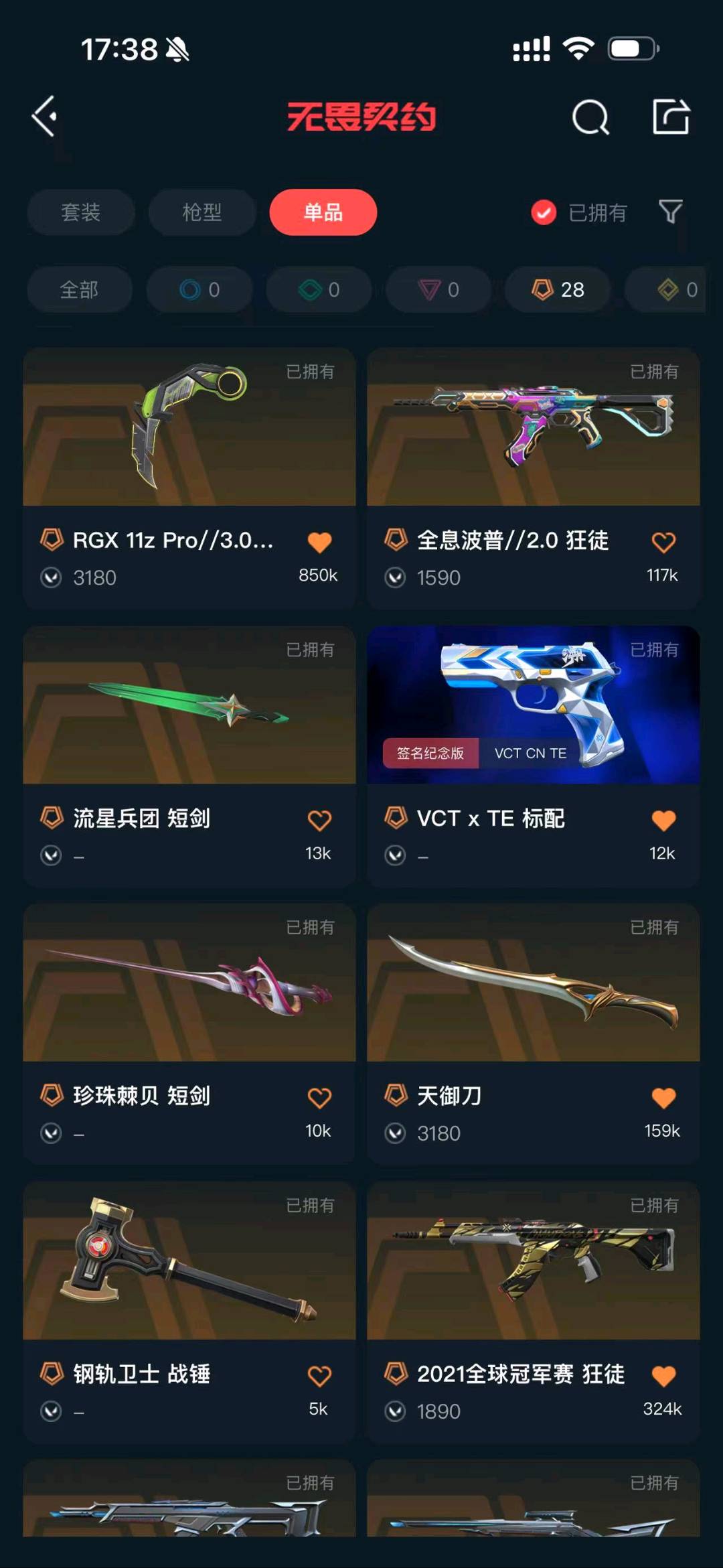Switch to the 套装 tab
Screen dimensions: 723x1568
click(80, 212)
